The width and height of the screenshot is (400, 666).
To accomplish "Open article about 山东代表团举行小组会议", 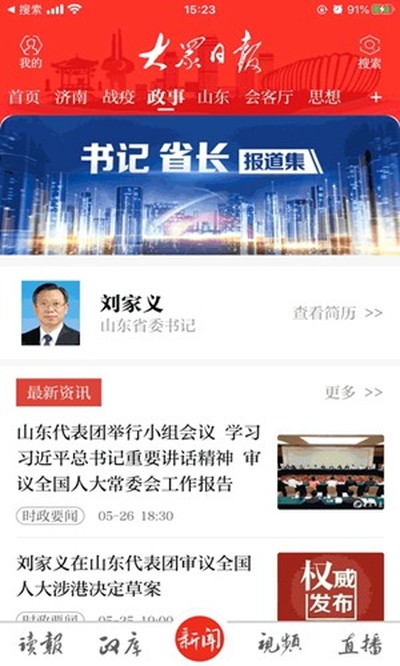I will pos(200,472).
